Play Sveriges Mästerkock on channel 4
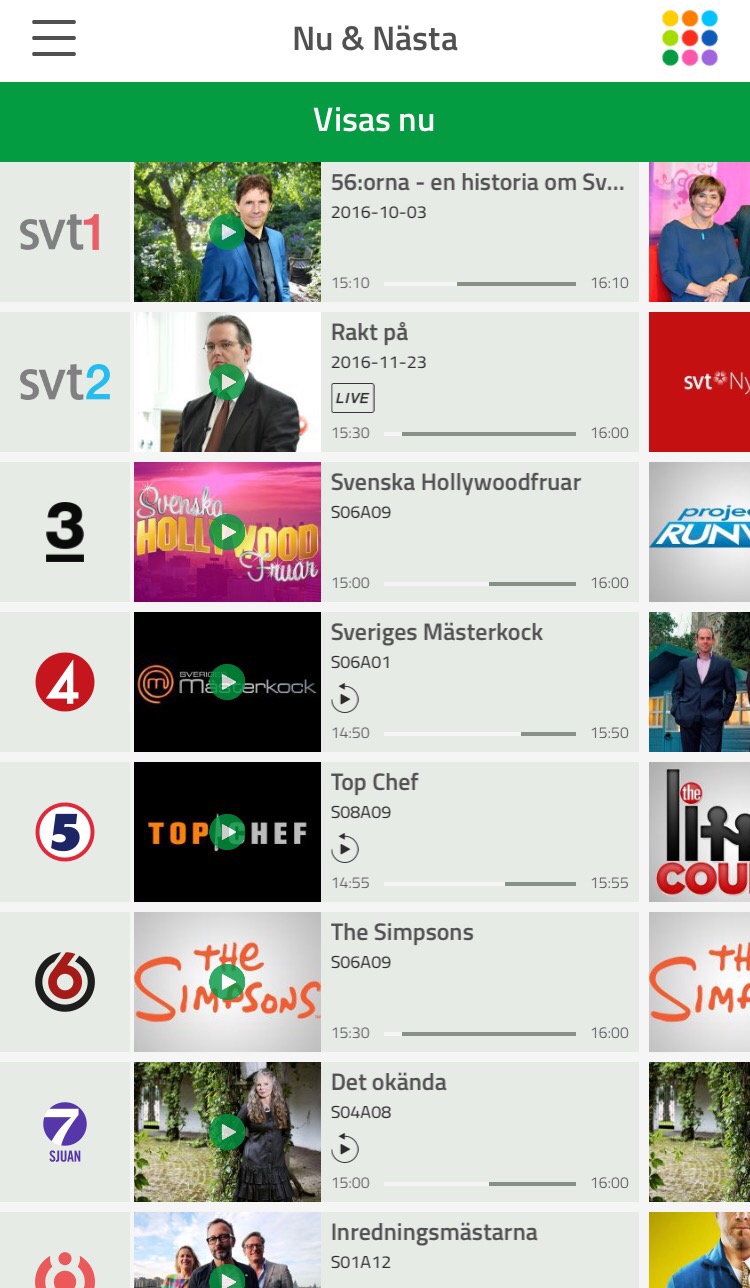This screenshot has width=750, height=1288. pyautogui.click(x=228, y=682)
